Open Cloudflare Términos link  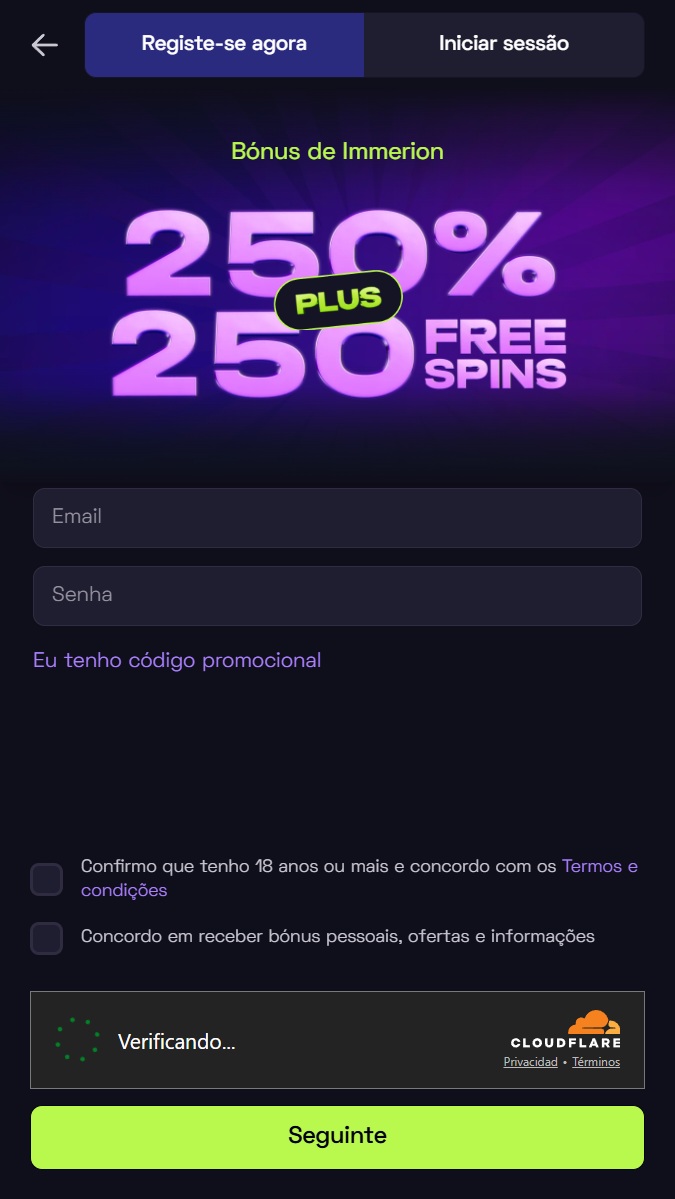pyautogui.click(x=596, y=1062)
